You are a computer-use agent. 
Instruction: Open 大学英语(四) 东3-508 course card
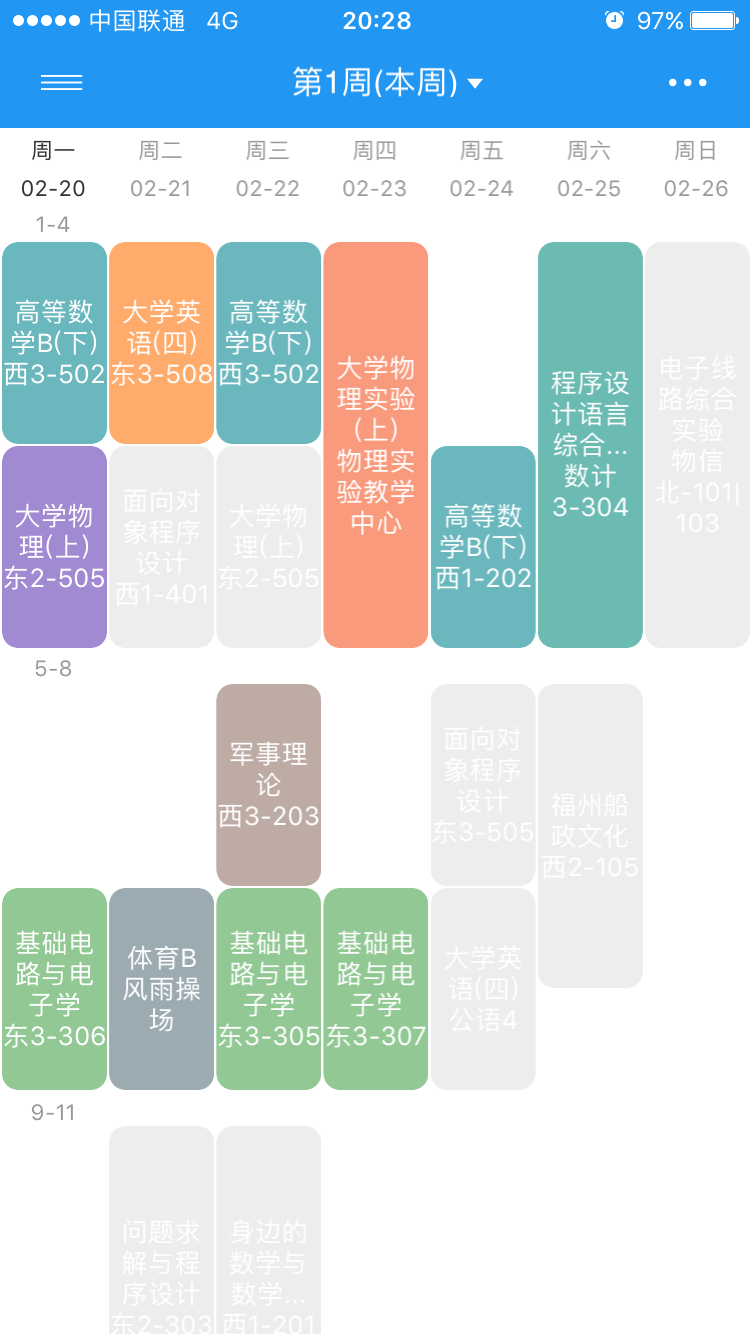coord(161,343)
